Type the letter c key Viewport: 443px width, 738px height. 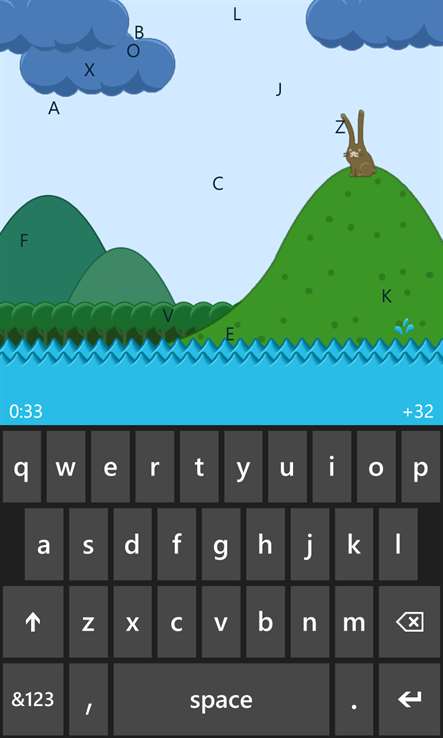(x=177, y=622)
